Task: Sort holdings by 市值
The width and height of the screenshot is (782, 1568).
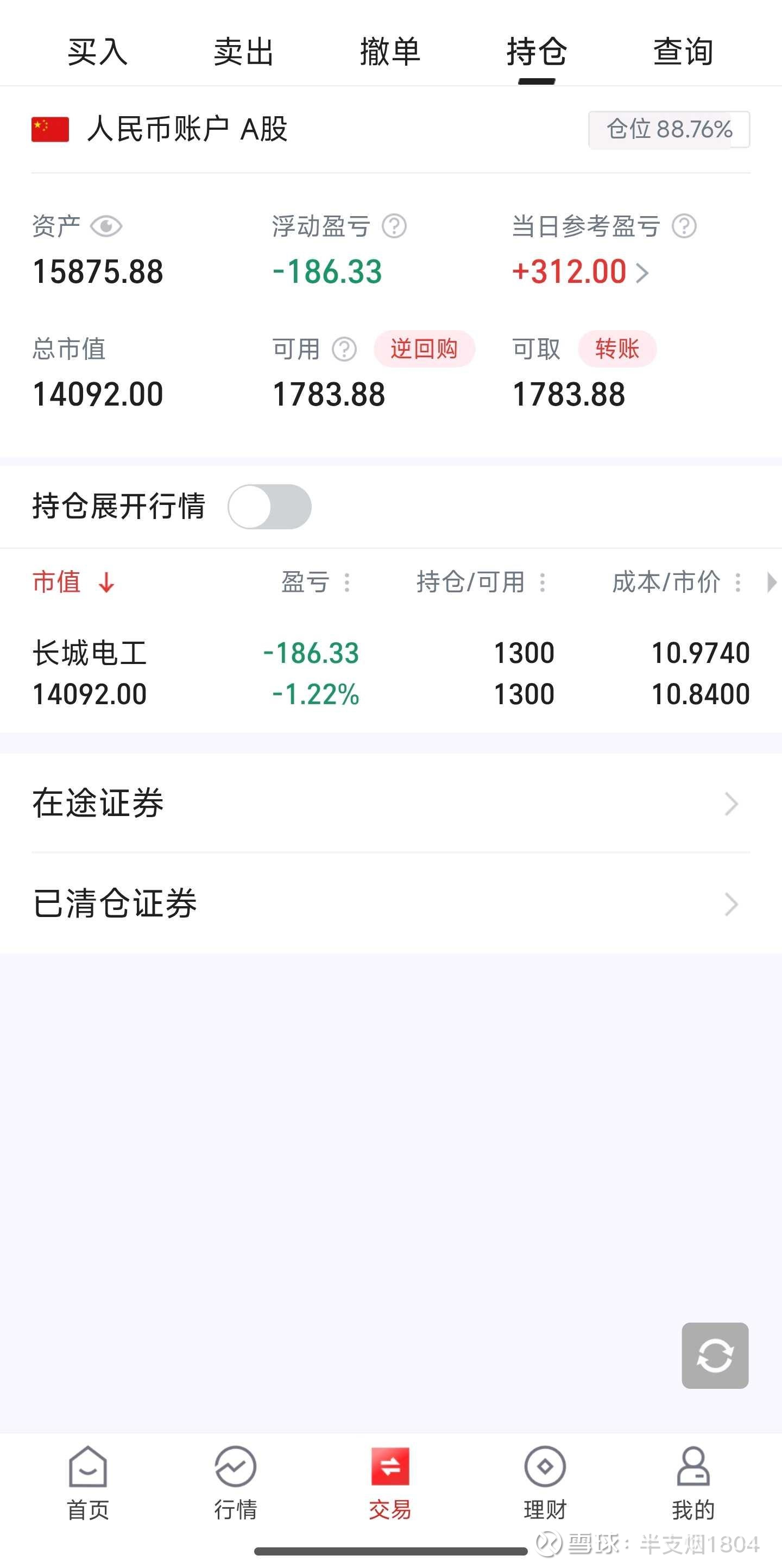Action: pos(73,582)
